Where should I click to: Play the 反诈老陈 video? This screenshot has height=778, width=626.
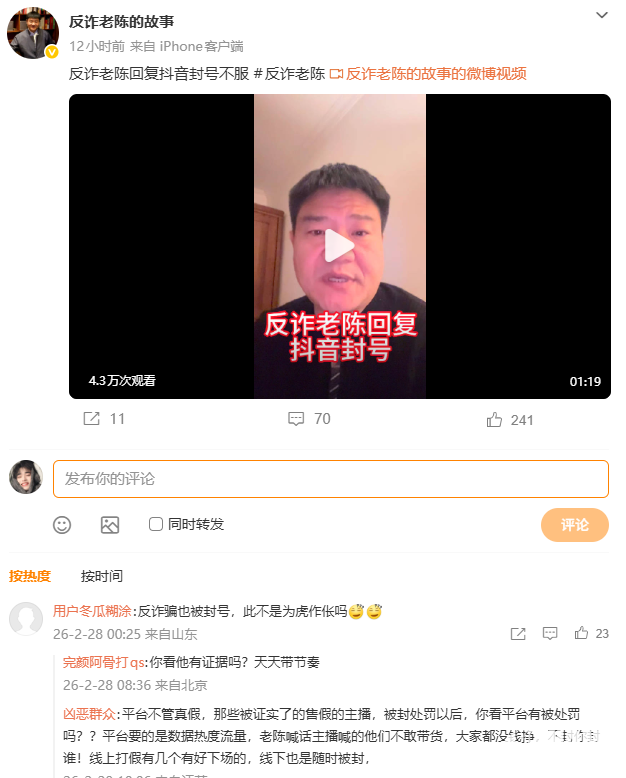[339, 246]
